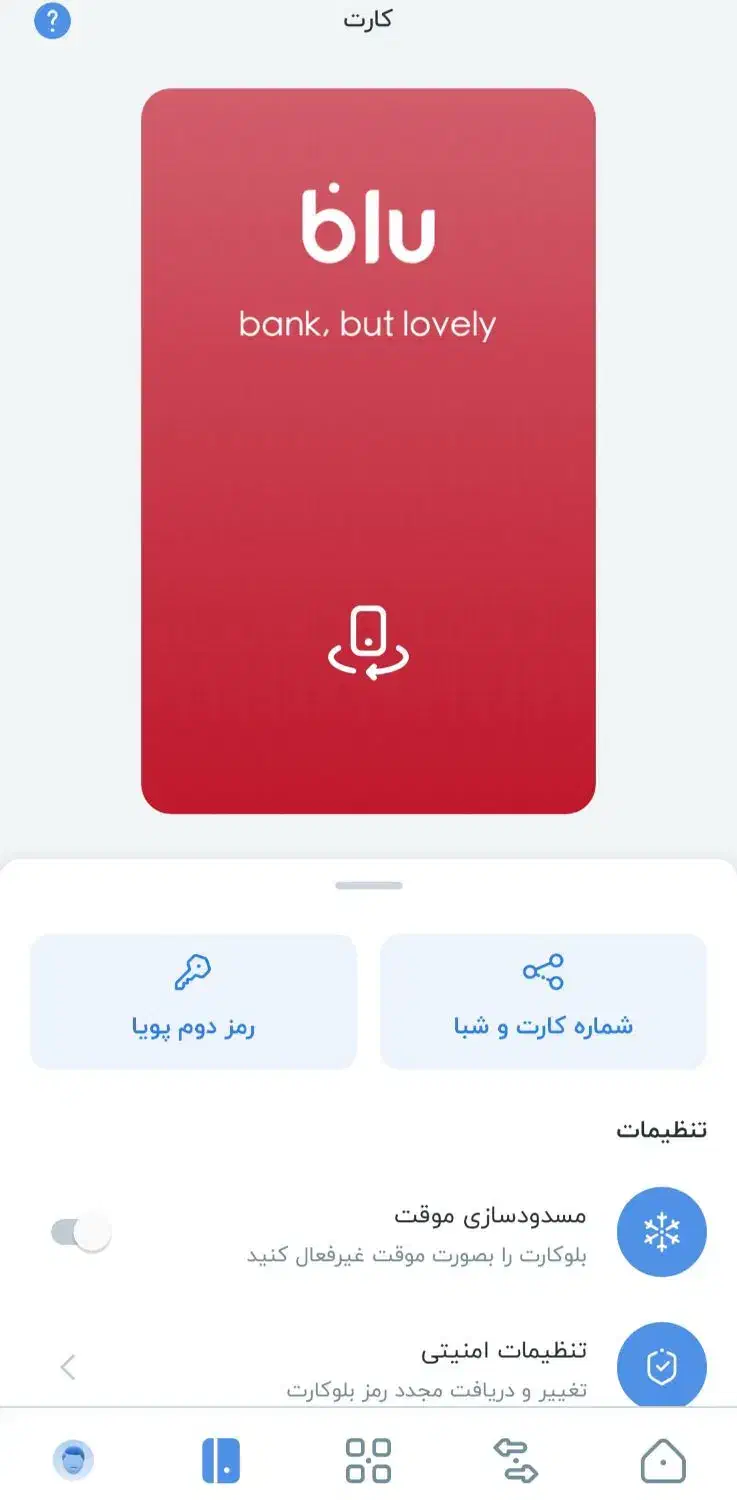Tap the help question mark icon
The height and width of the screenshot is (1500, 737).
52,22
